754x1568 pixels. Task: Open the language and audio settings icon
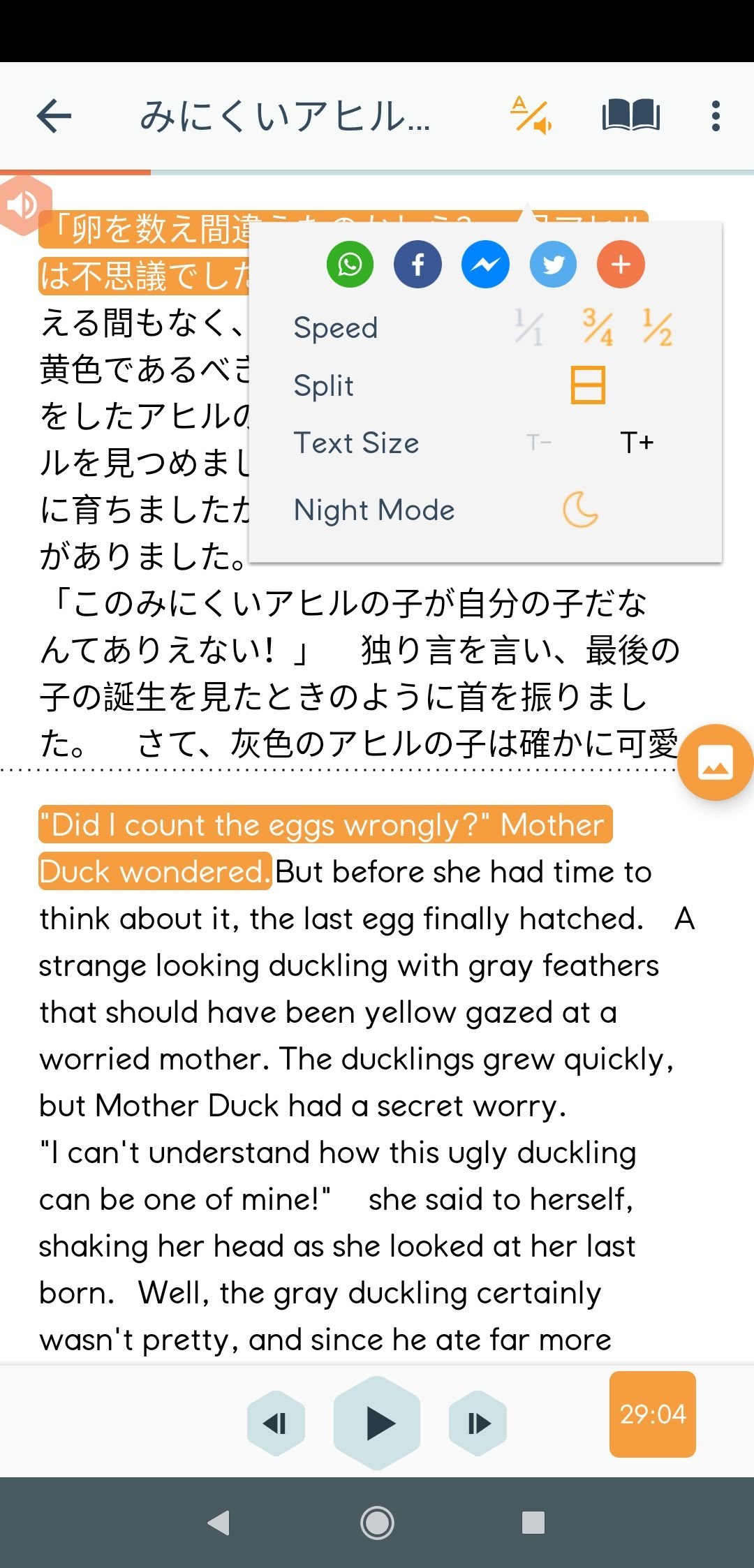pyautogui.click(x=532, y=115)
